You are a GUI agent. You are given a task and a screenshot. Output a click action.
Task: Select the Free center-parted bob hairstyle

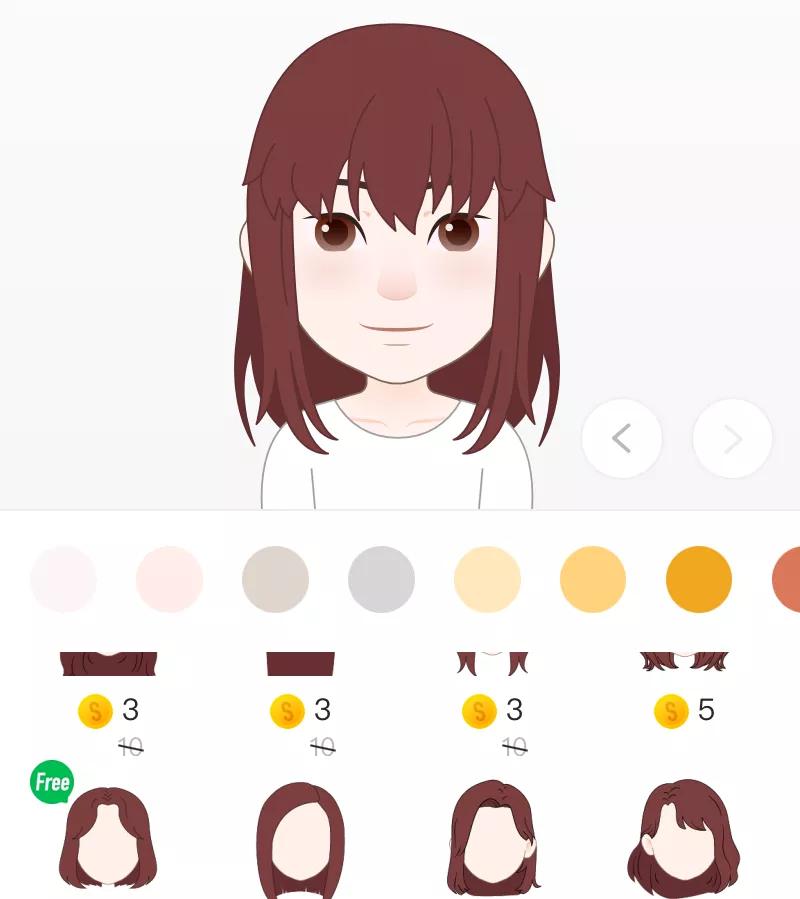108,838
